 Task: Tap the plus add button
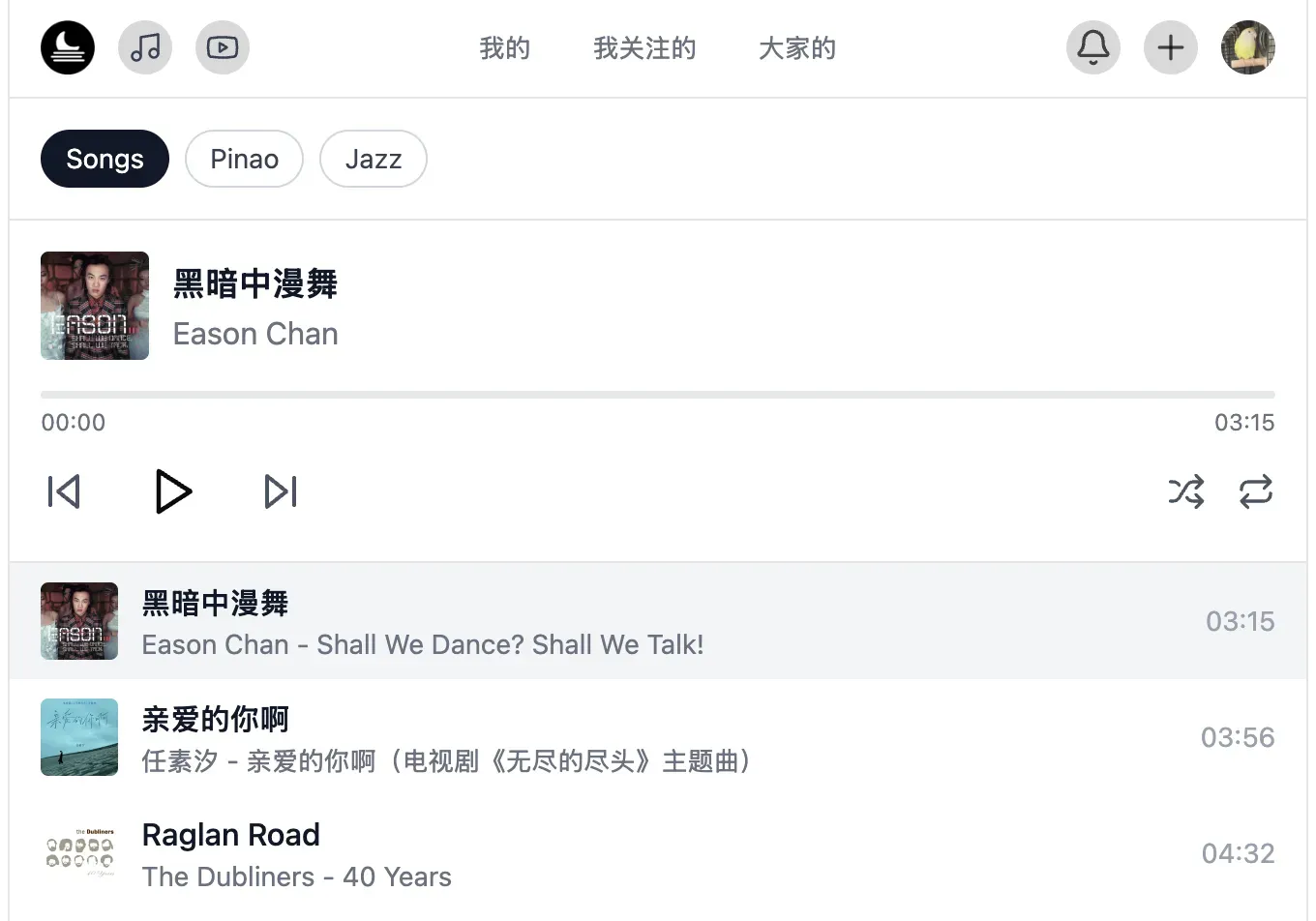[x=1171, y=47]
